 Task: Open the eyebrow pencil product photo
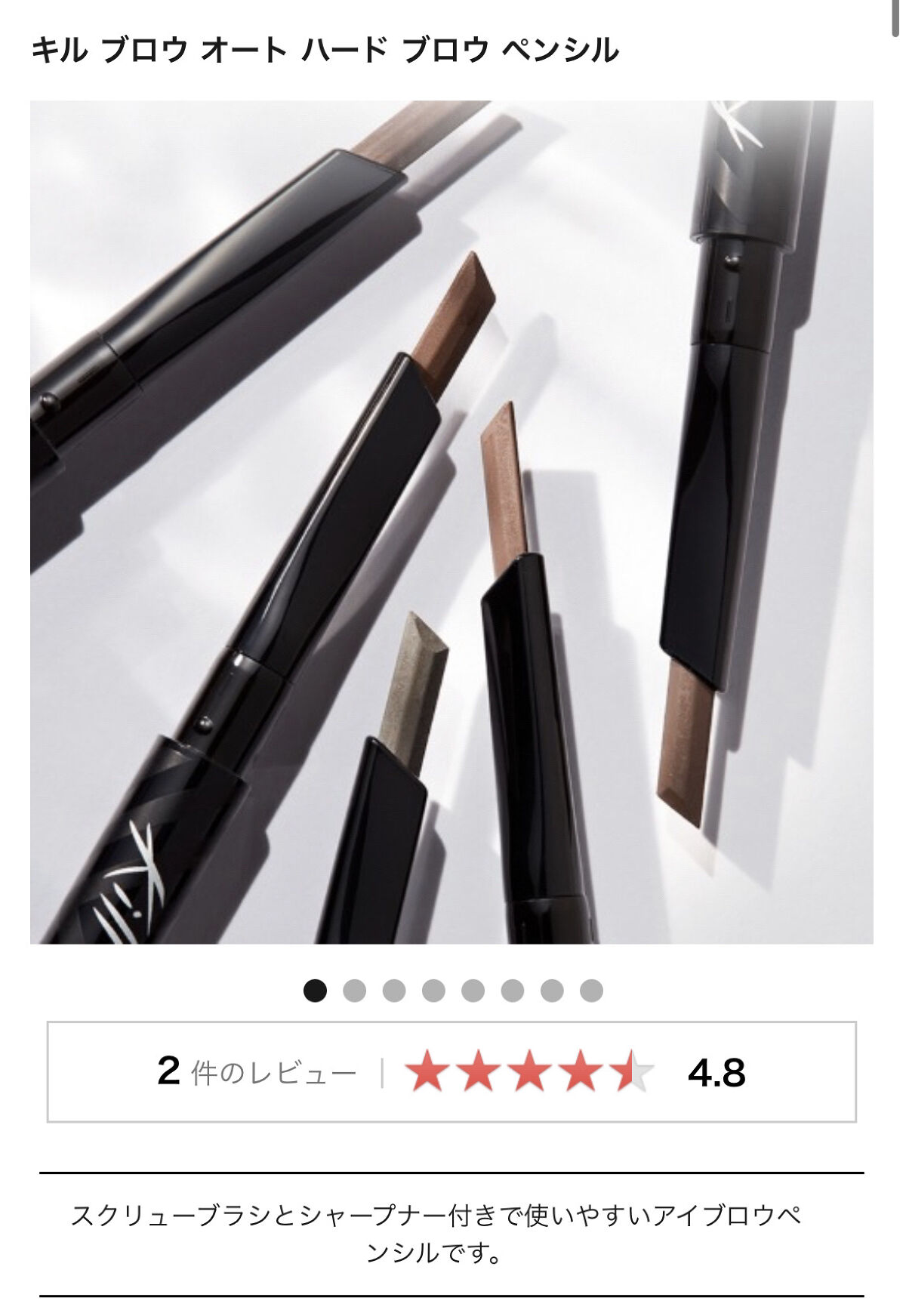tap(451, 522)
